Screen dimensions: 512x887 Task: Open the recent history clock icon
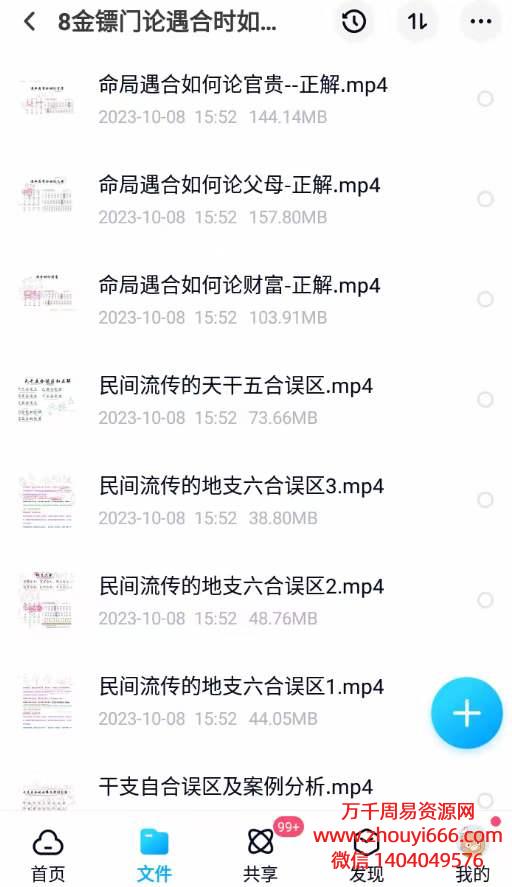354,22
